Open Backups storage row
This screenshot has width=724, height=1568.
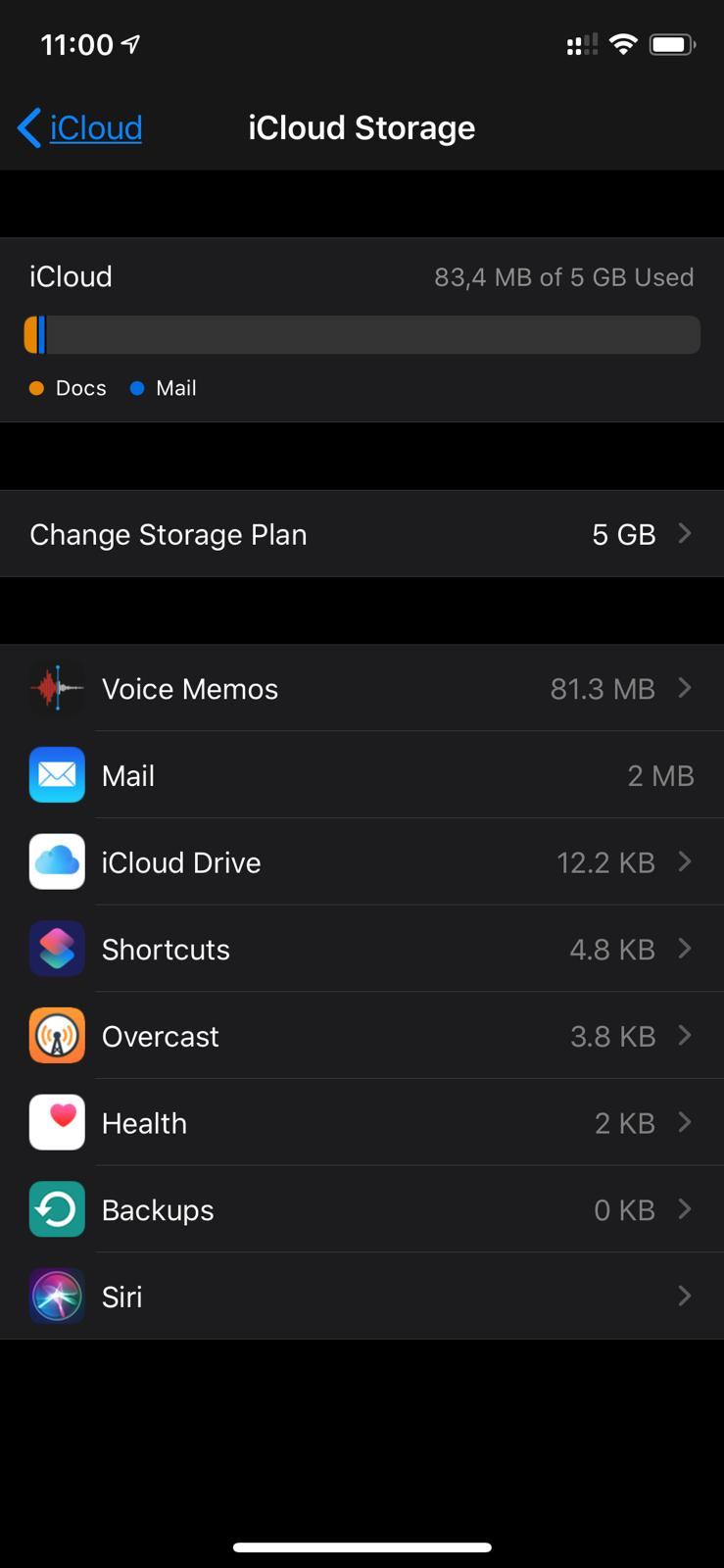coord(362,1210)
